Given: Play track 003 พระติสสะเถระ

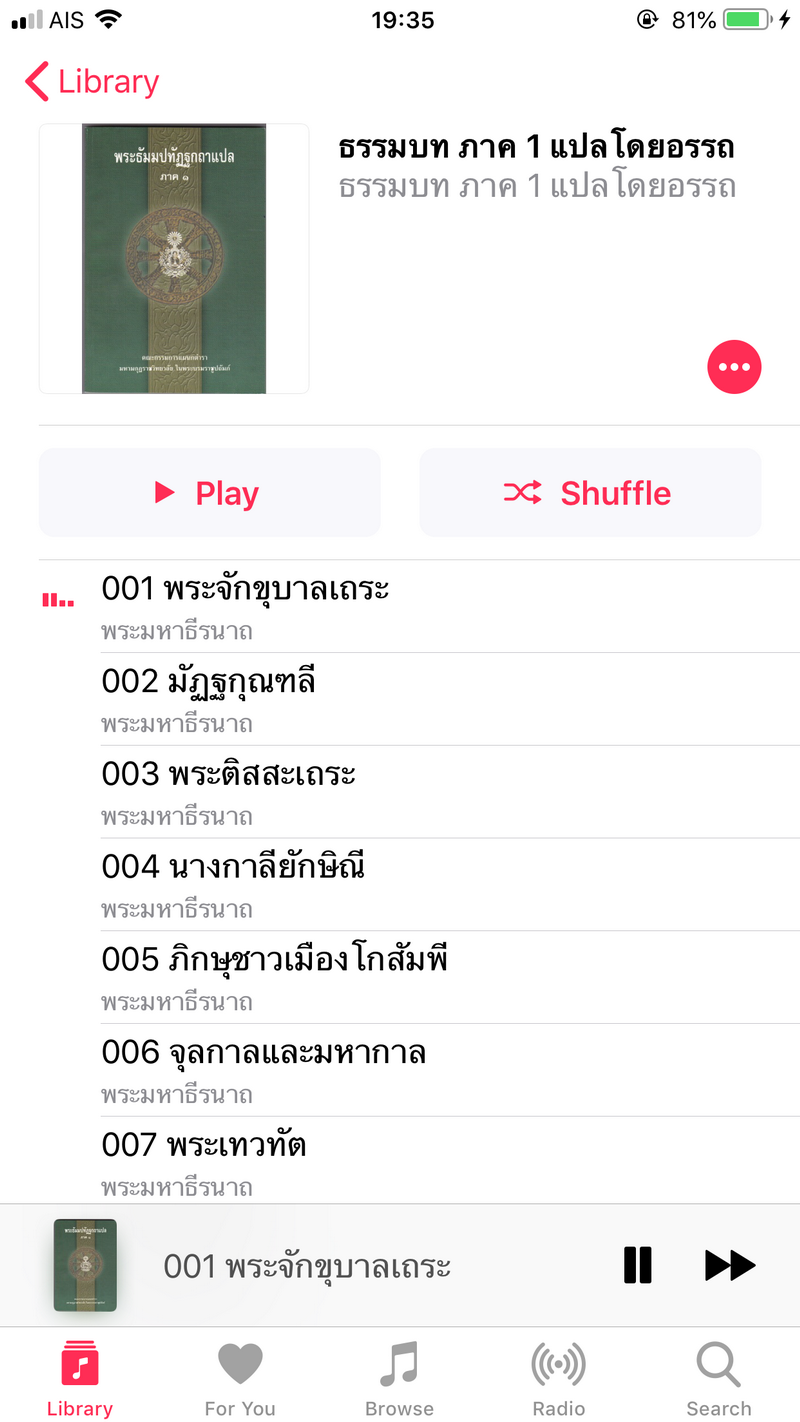Looking at the screenshot, I should pyautogui.click(x=419, y=792).
